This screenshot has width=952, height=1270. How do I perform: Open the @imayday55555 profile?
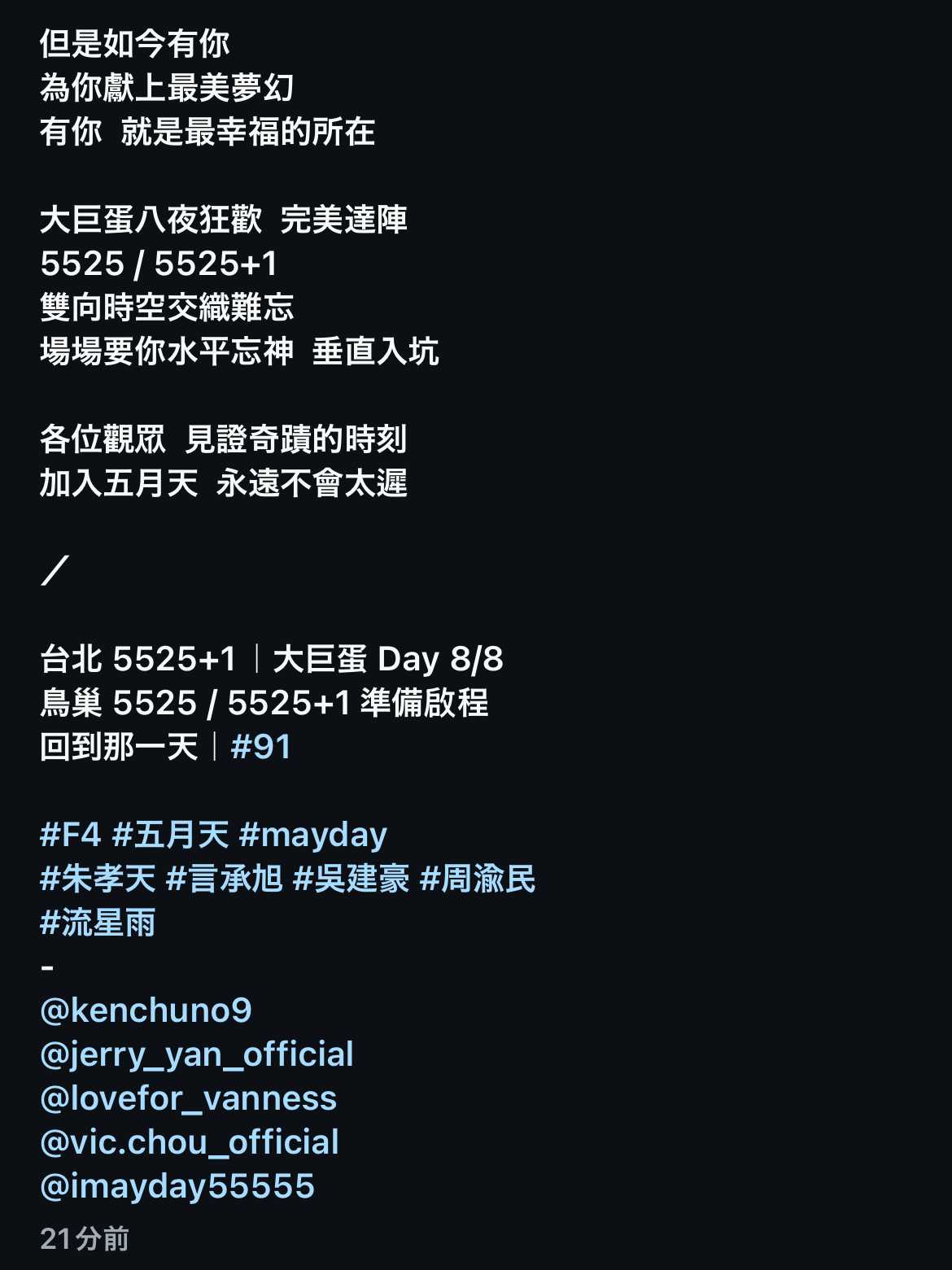[177, 1186]
